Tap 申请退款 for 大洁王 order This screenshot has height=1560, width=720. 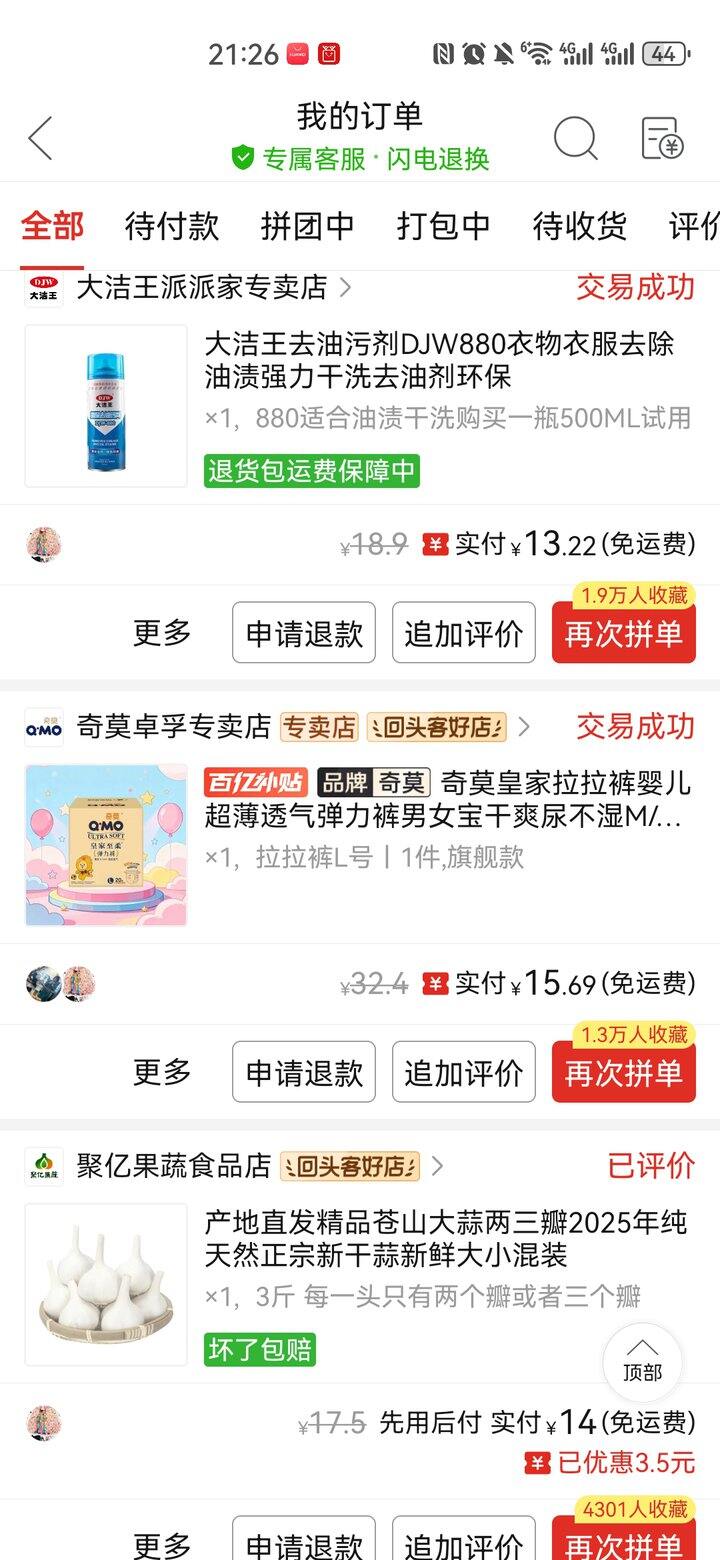(304, 633)
